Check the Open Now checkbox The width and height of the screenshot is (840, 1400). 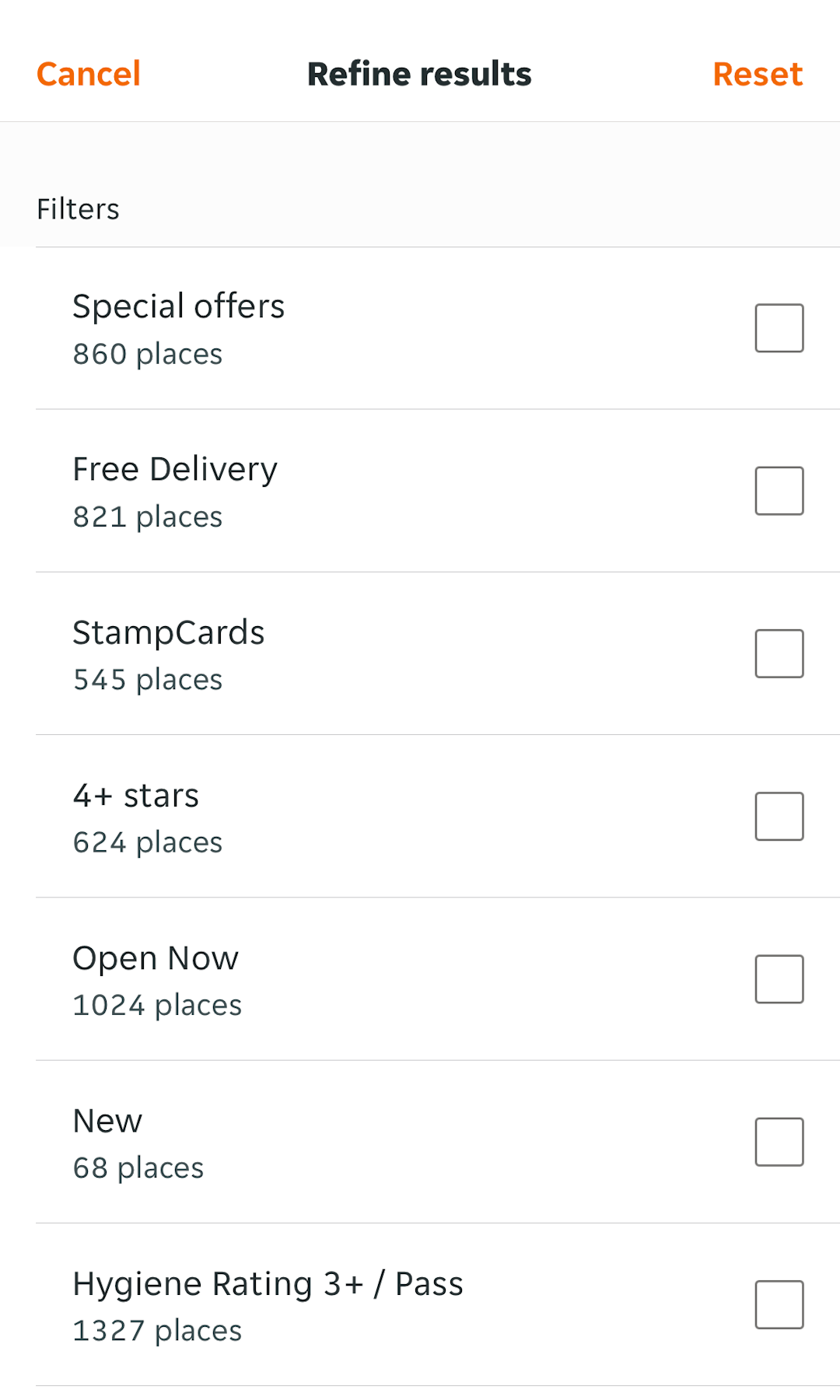(x=779, y=978)
